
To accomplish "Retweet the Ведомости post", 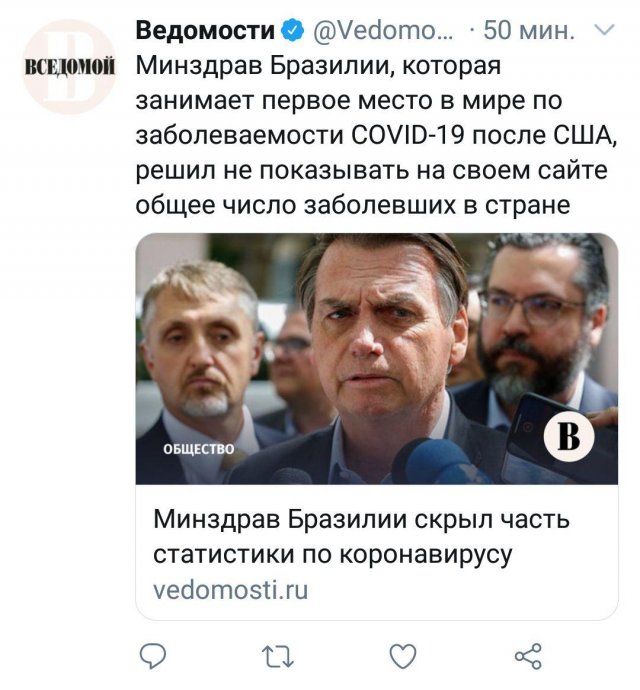I will pos(275,656).
